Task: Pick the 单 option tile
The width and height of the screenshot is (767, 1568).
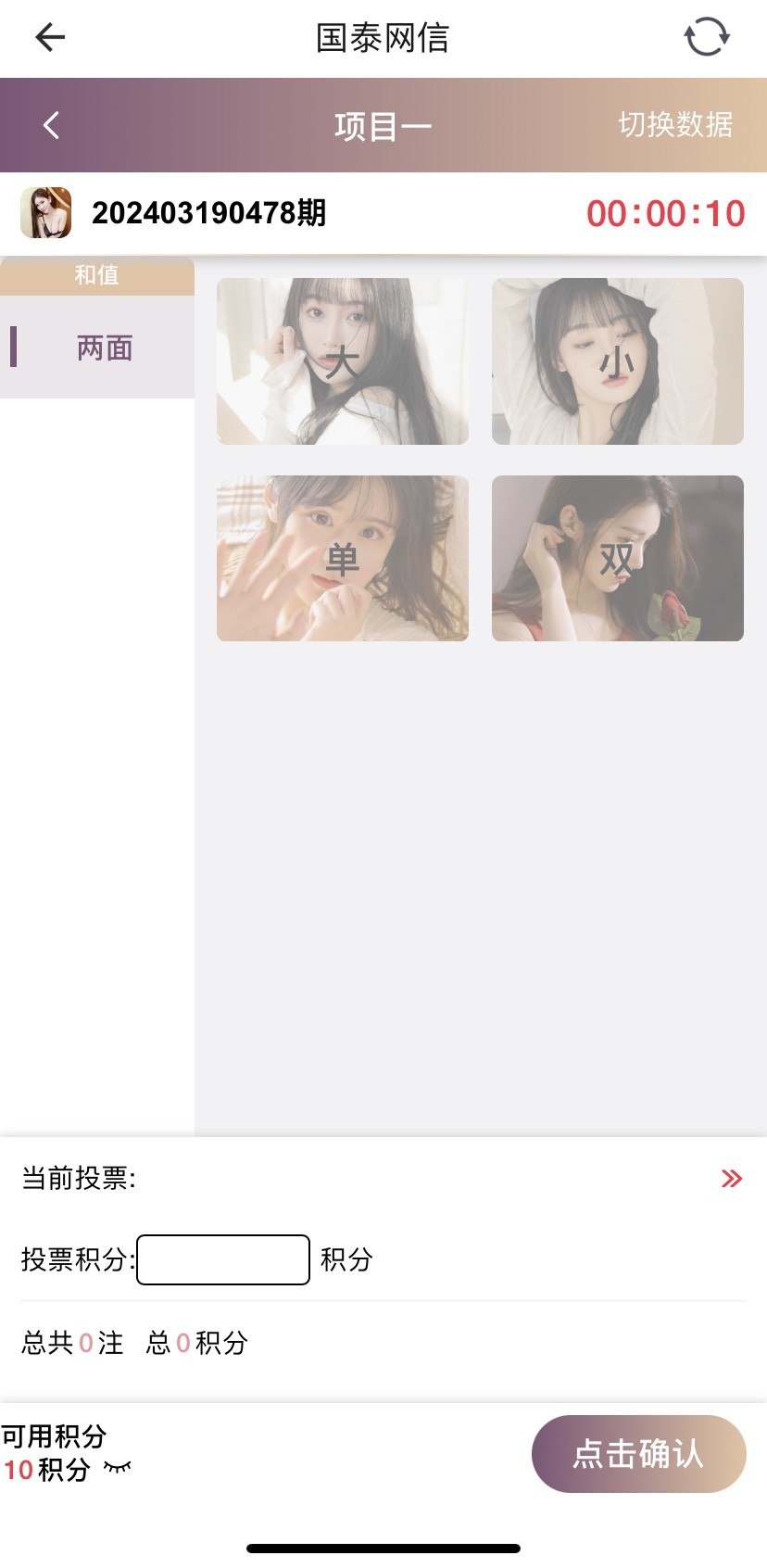Action: (x=343, y=559)
